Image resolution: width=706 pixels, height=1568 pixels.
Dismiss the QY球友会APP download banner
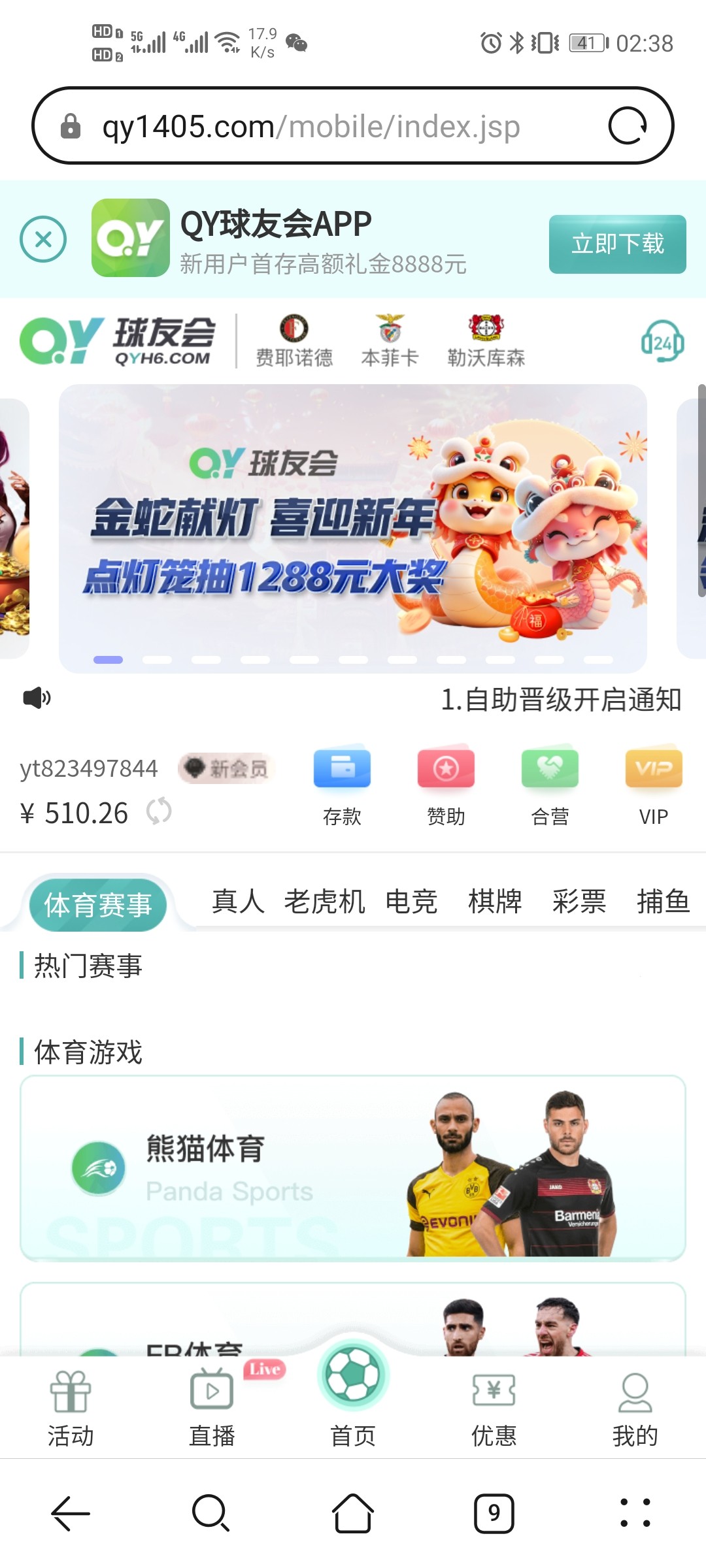[43, 239]
